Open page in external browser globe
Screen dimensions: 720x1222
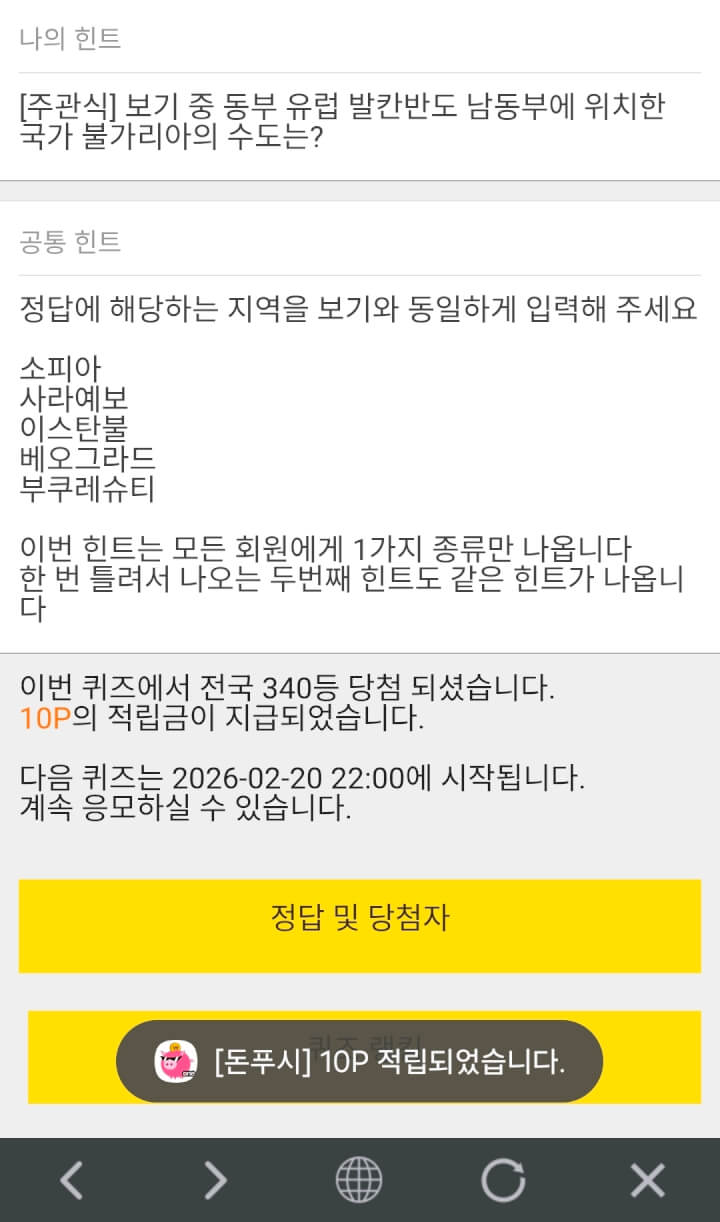tap(359, 1181)
